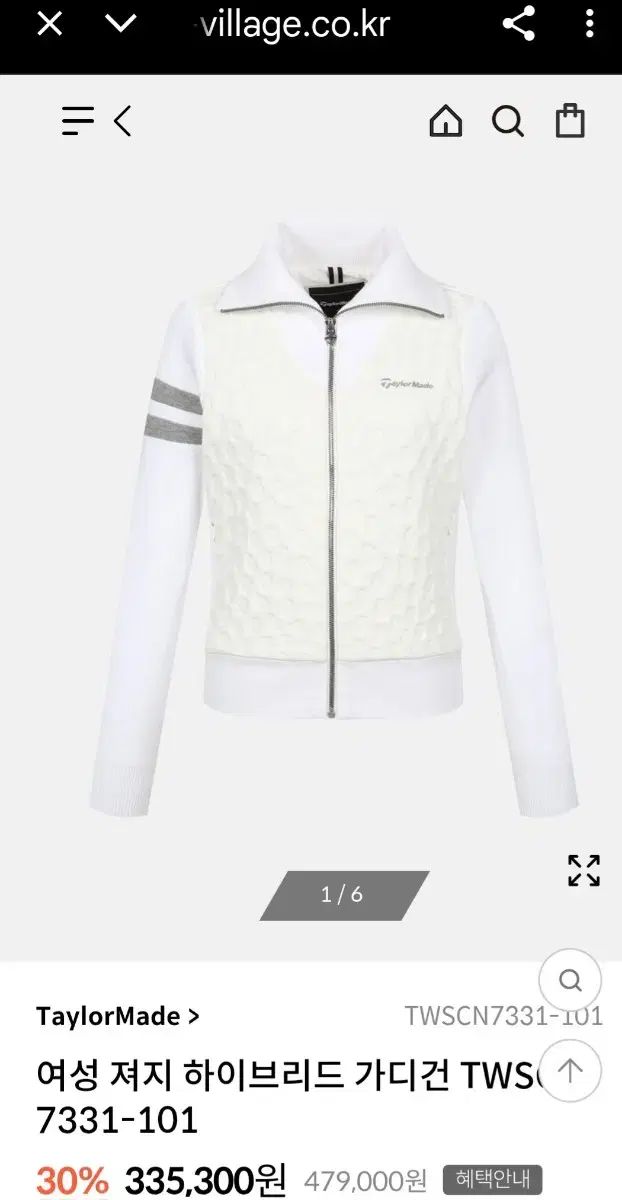
Task: Show the 혜택안내 benefits info
Action: pyautogui.click(x=492, y=1177)
